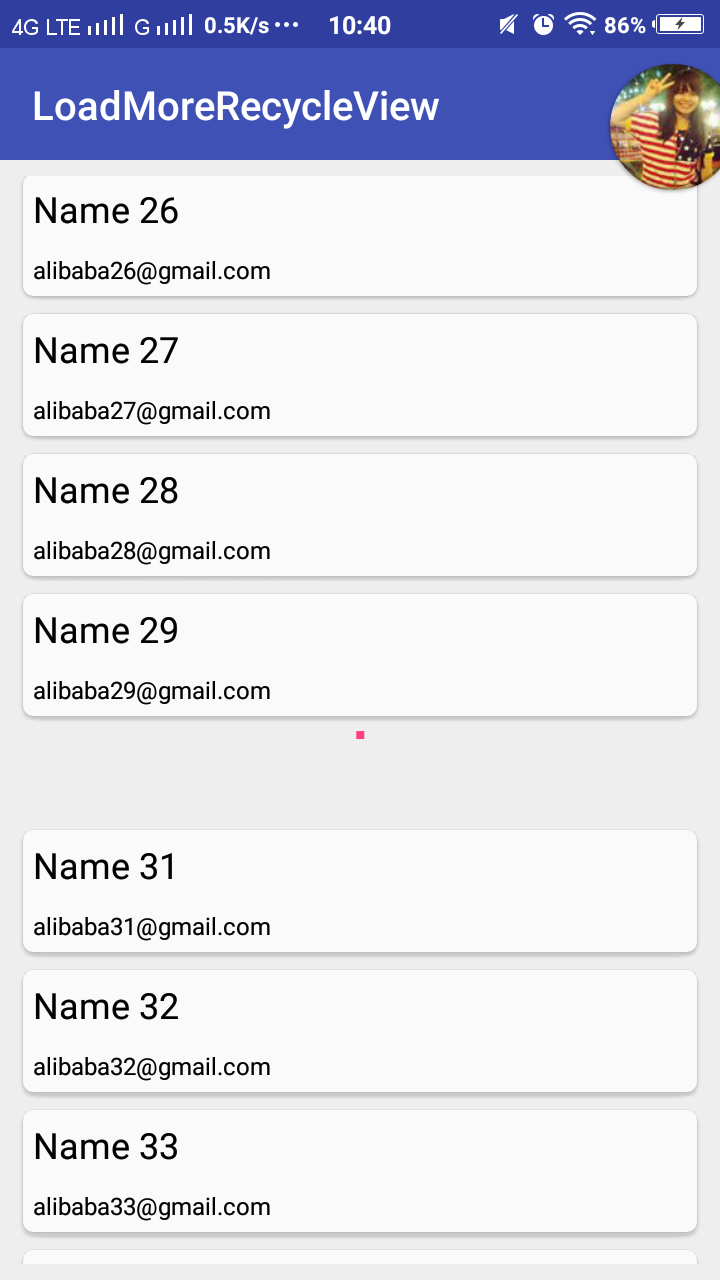Select the Name 27 card
720x1280 pixels.
coord(360,375)
